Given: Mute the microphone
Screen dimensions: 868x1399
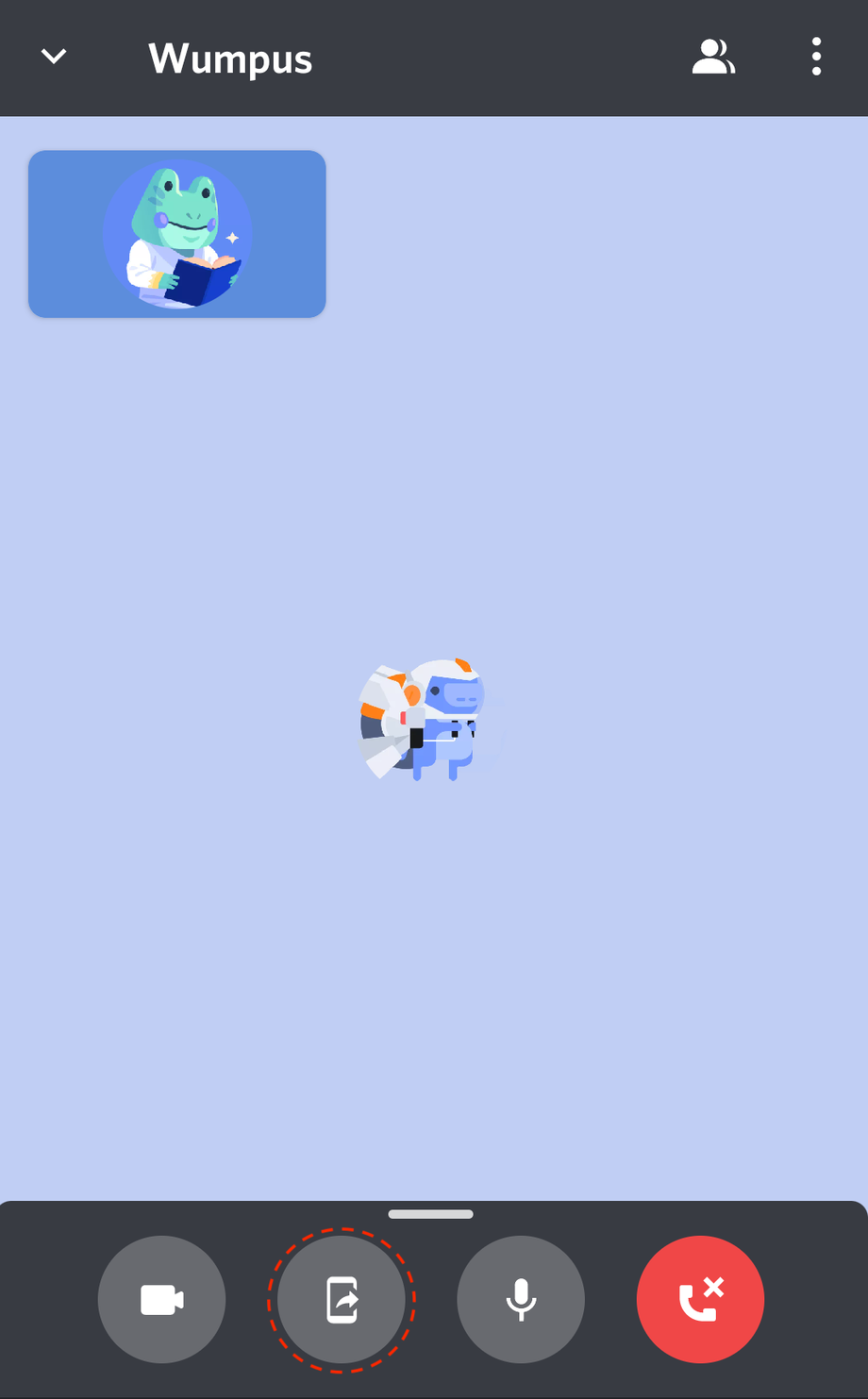Looking at the screenshot, I should click(521, 1299).
